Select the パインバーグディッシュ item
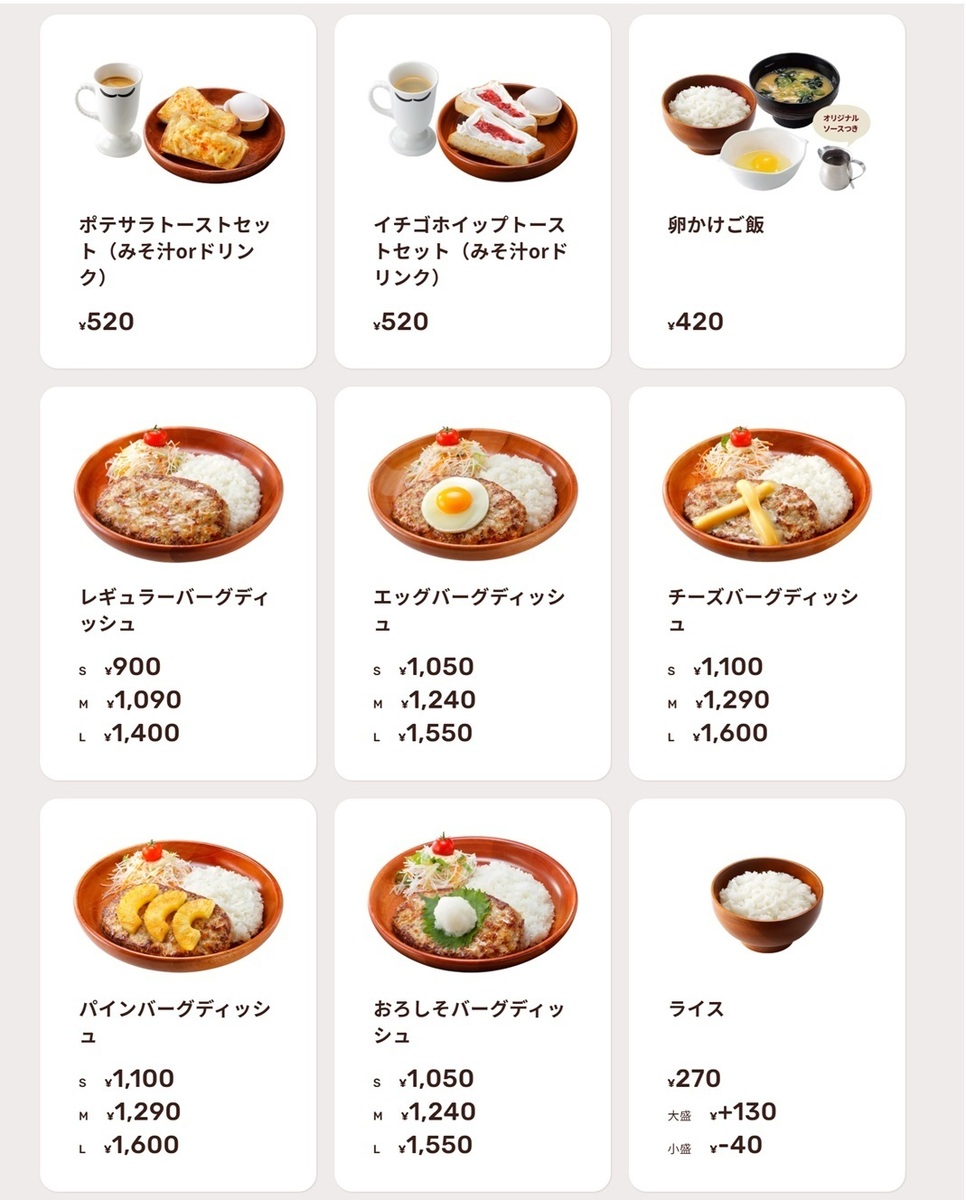The width and height of the screenshot is (966, 1200). [178, 995]
